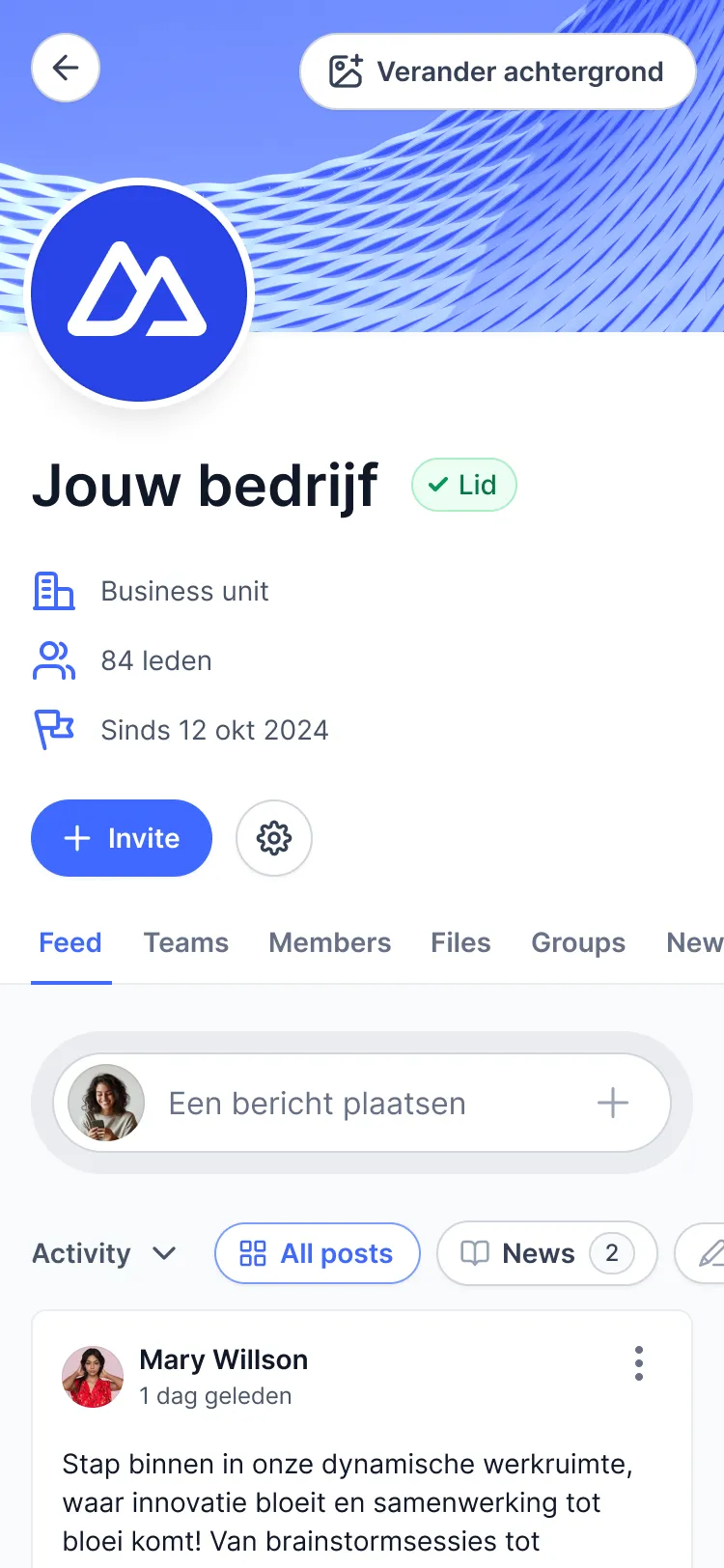This screenshot has height=1568, width=724.
Task: Tap the plus icon in post box
Action: click(613, 1103)
